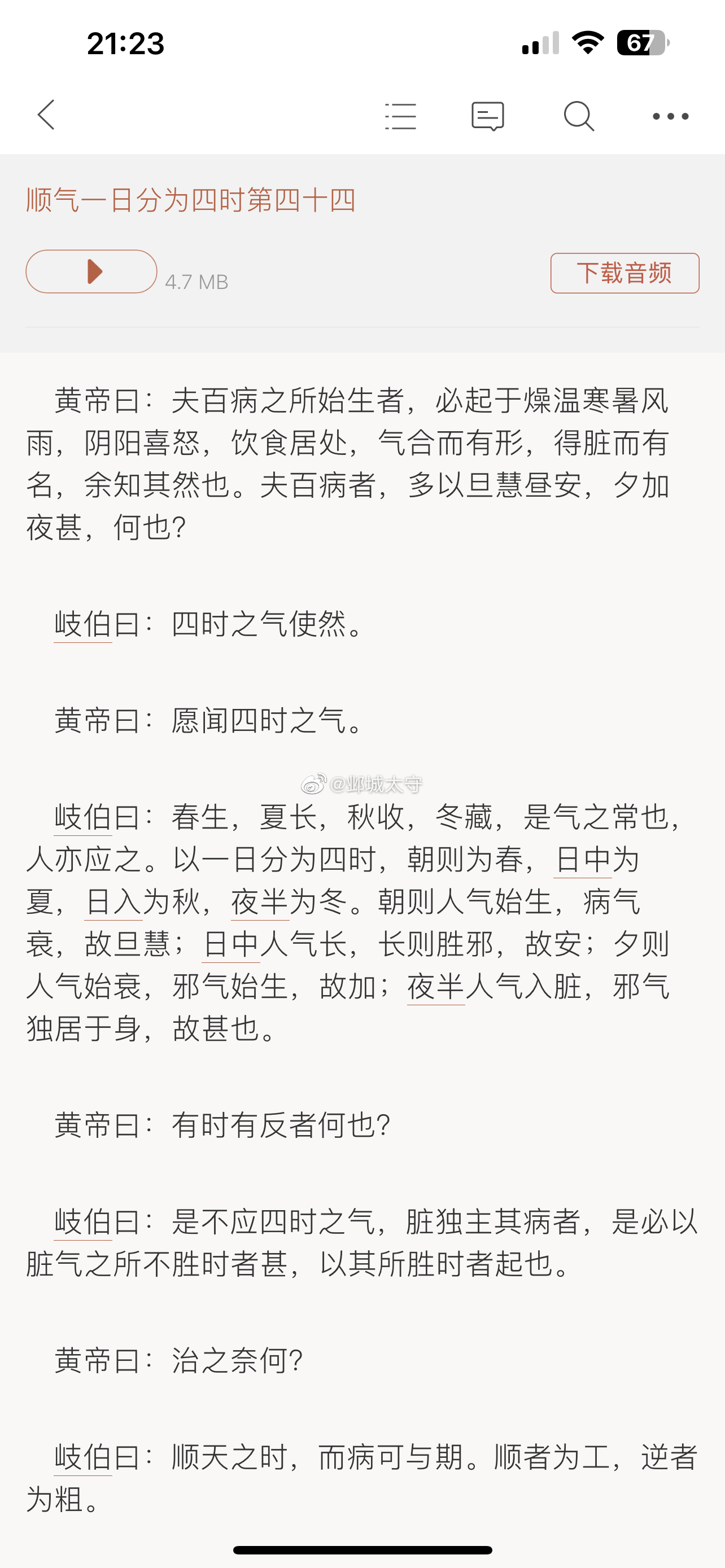
Task: Play the chapter audio
Action: [91, 271]
